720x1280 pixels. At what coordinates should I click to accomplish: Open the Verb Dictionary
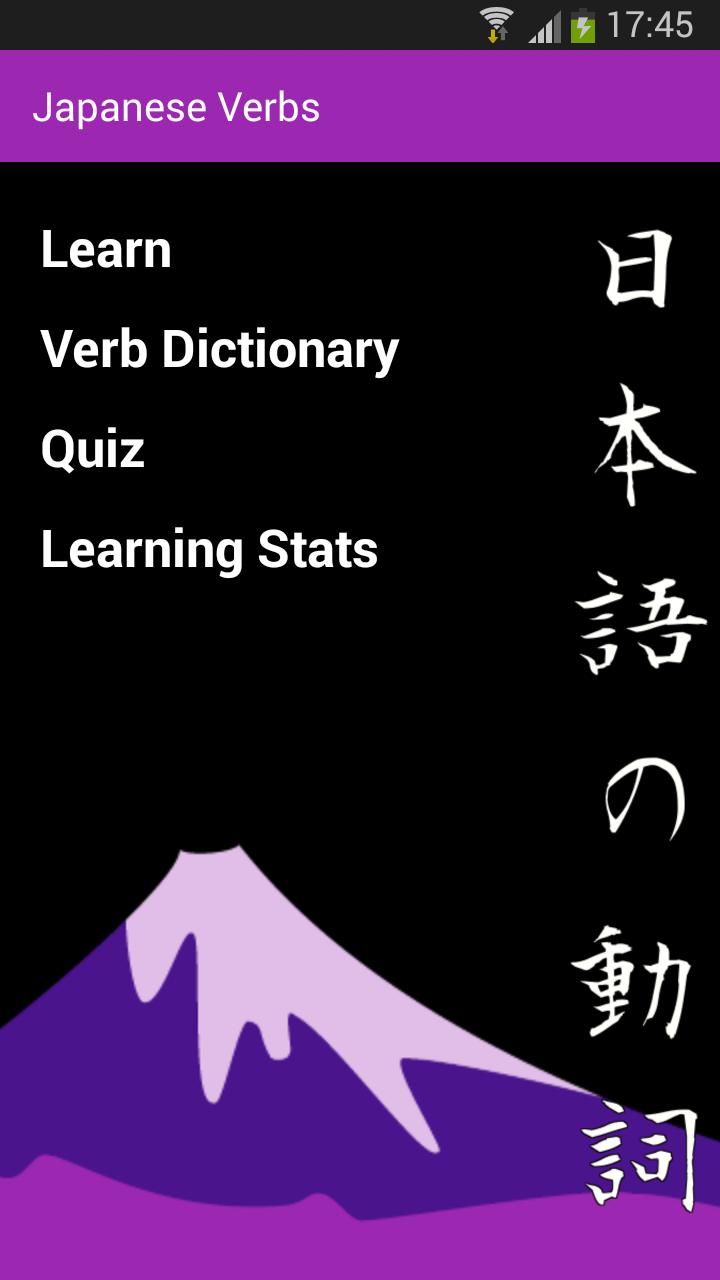[220, 349]
